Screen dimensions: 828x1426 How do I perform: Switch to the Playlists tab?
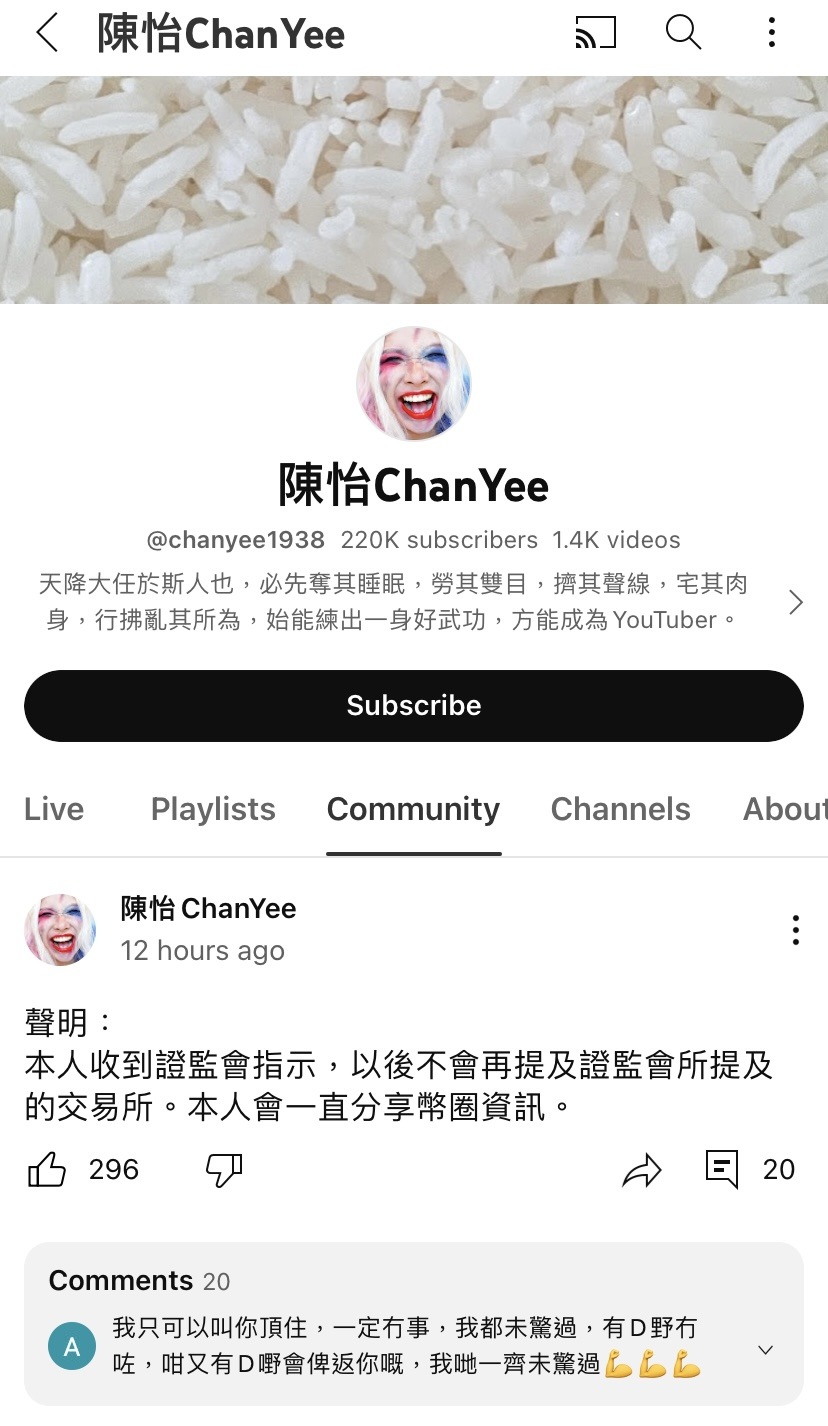[213, 809]
